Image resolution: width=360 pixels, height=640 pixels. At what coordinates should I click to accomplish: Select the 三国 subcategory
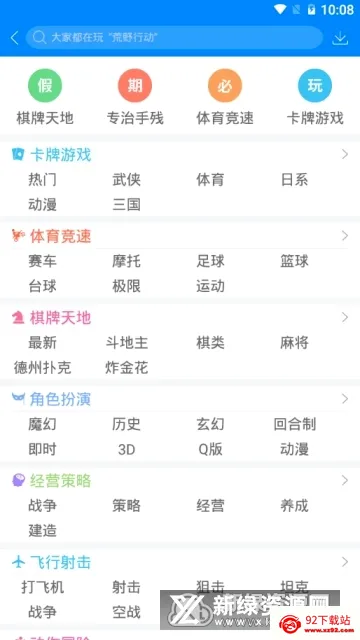(x=127, y=204)
